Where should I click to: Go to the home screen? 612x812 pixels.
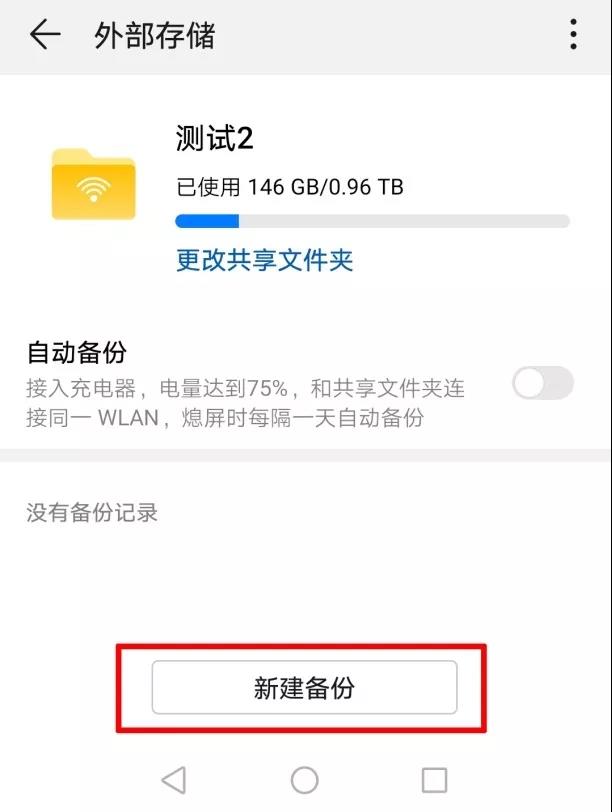[x=304, y=779]
